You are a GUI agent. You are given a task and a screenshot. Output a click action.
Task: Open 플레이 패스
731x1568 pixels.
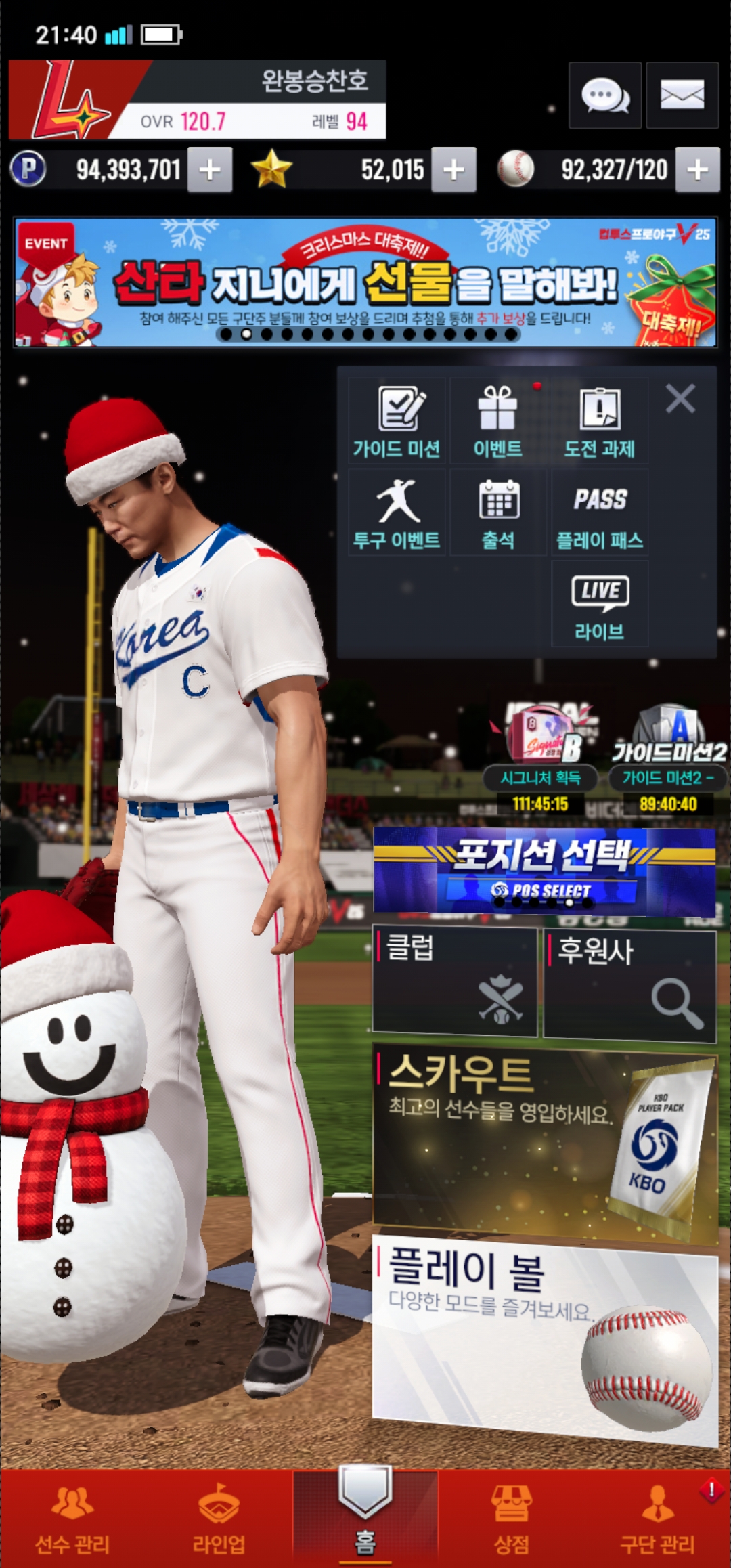[600, 513]
